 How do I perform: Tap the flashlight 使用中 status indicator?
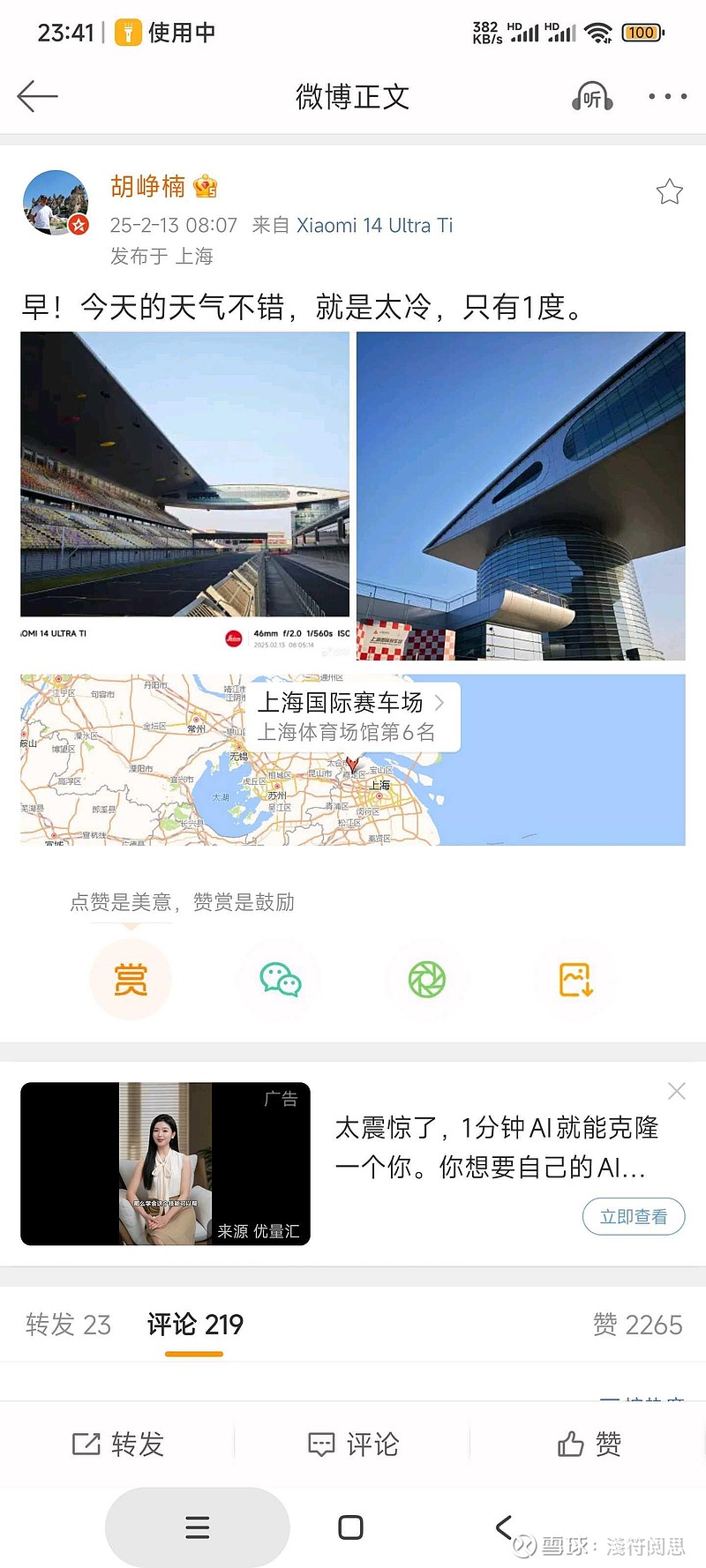[159, 31]
